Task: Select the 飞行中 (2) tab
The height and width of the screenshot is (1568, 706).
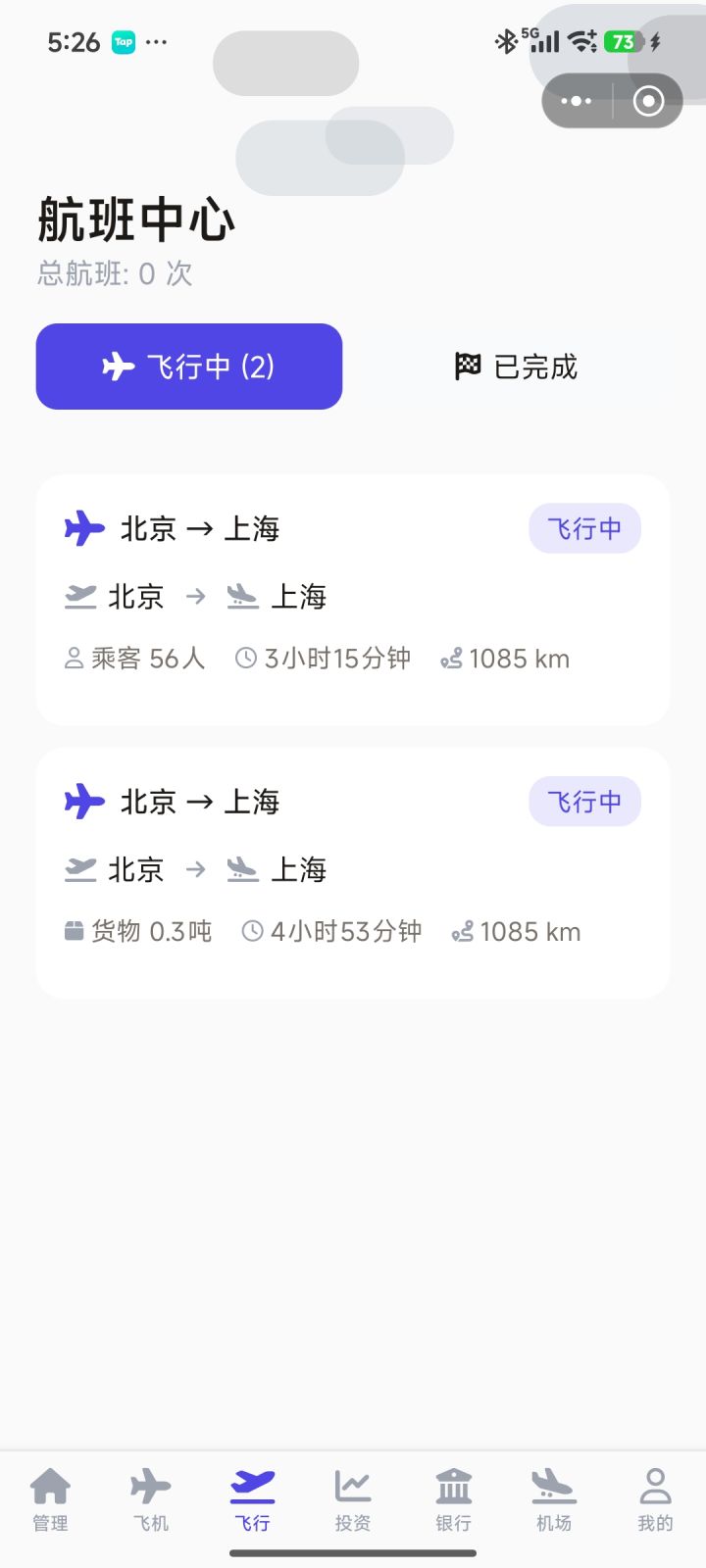Action: 189,367
